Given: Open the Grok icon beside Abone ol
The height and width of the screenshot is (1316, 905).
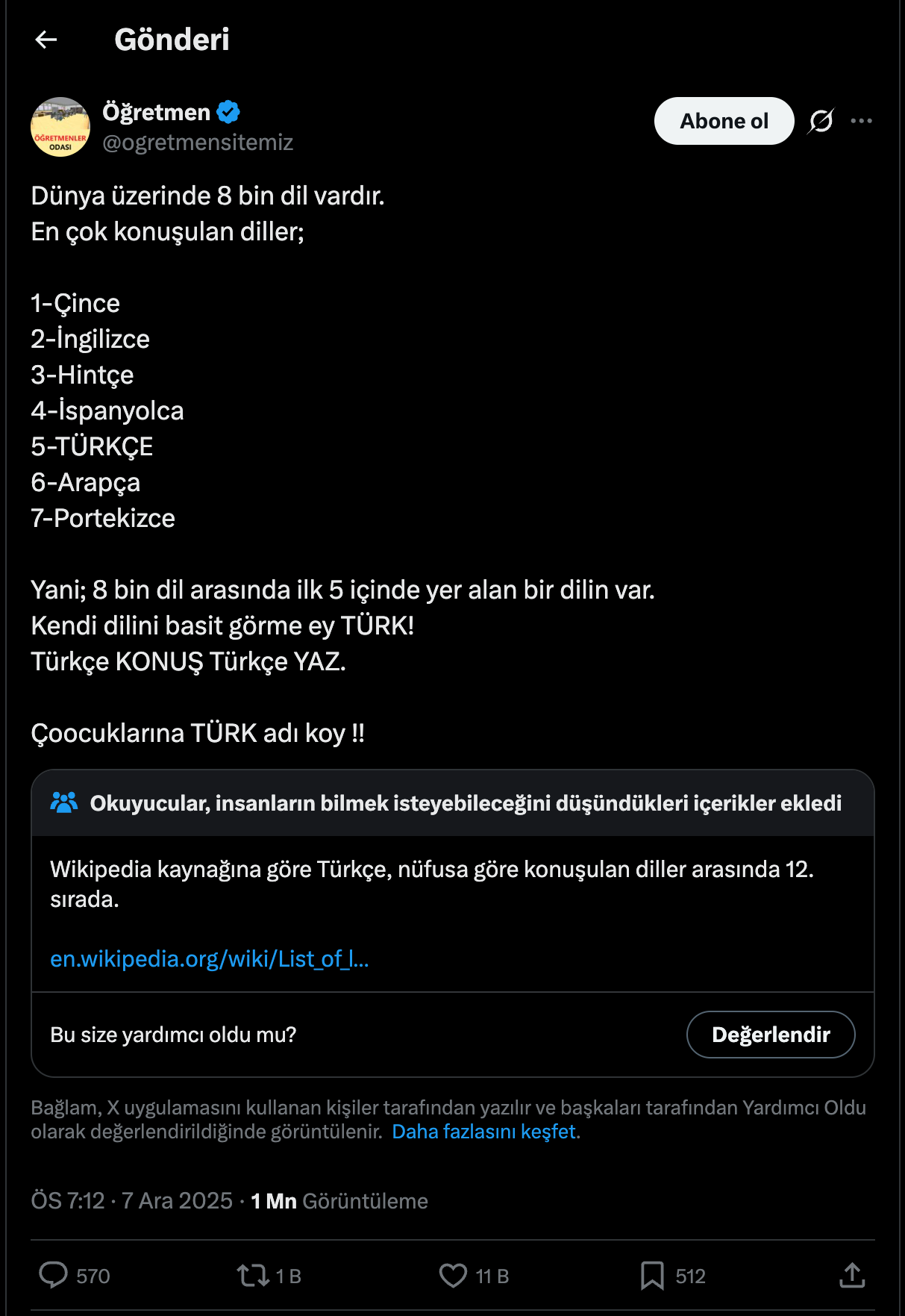Looking at the screenshot, I should click(821, 121).
